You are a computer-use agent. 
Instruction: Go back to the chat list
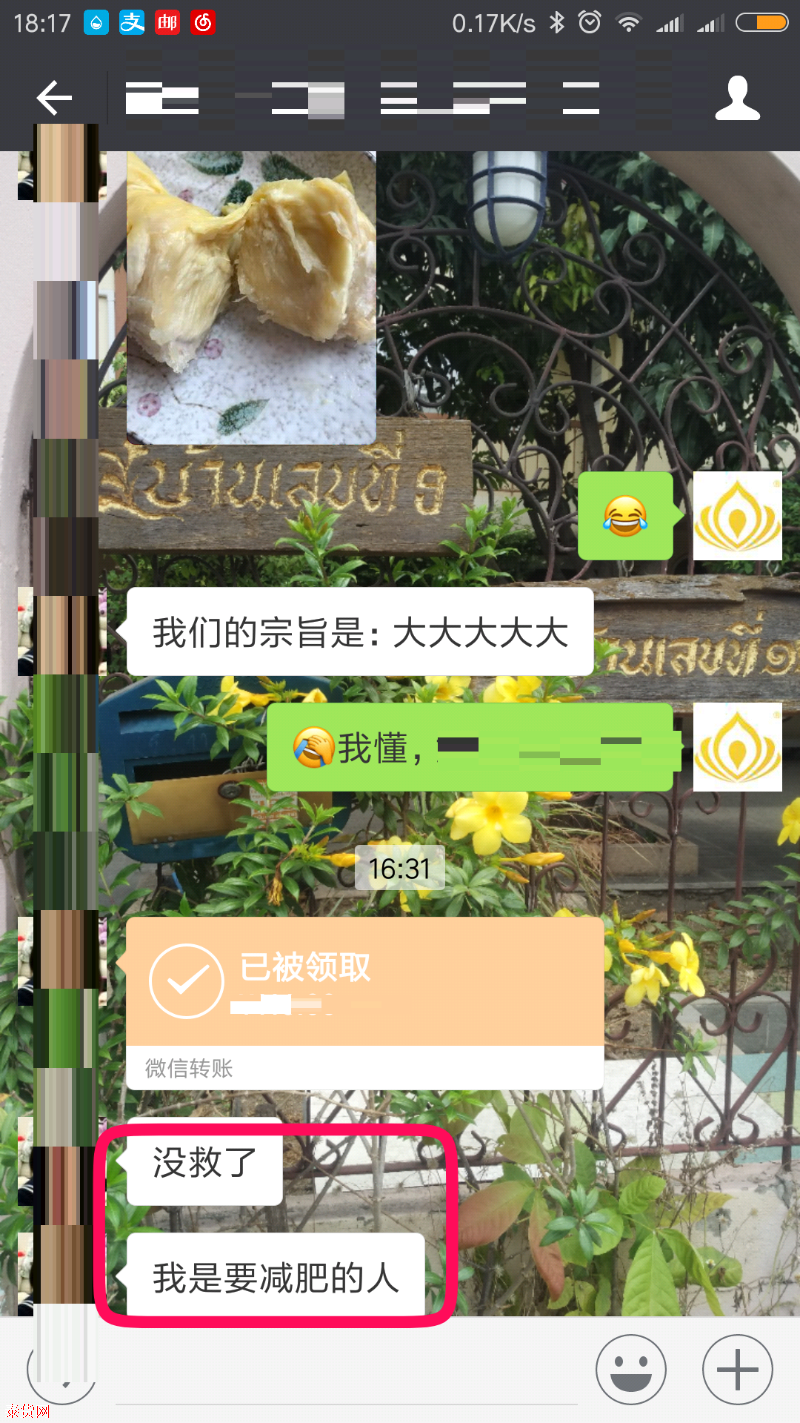54,98
